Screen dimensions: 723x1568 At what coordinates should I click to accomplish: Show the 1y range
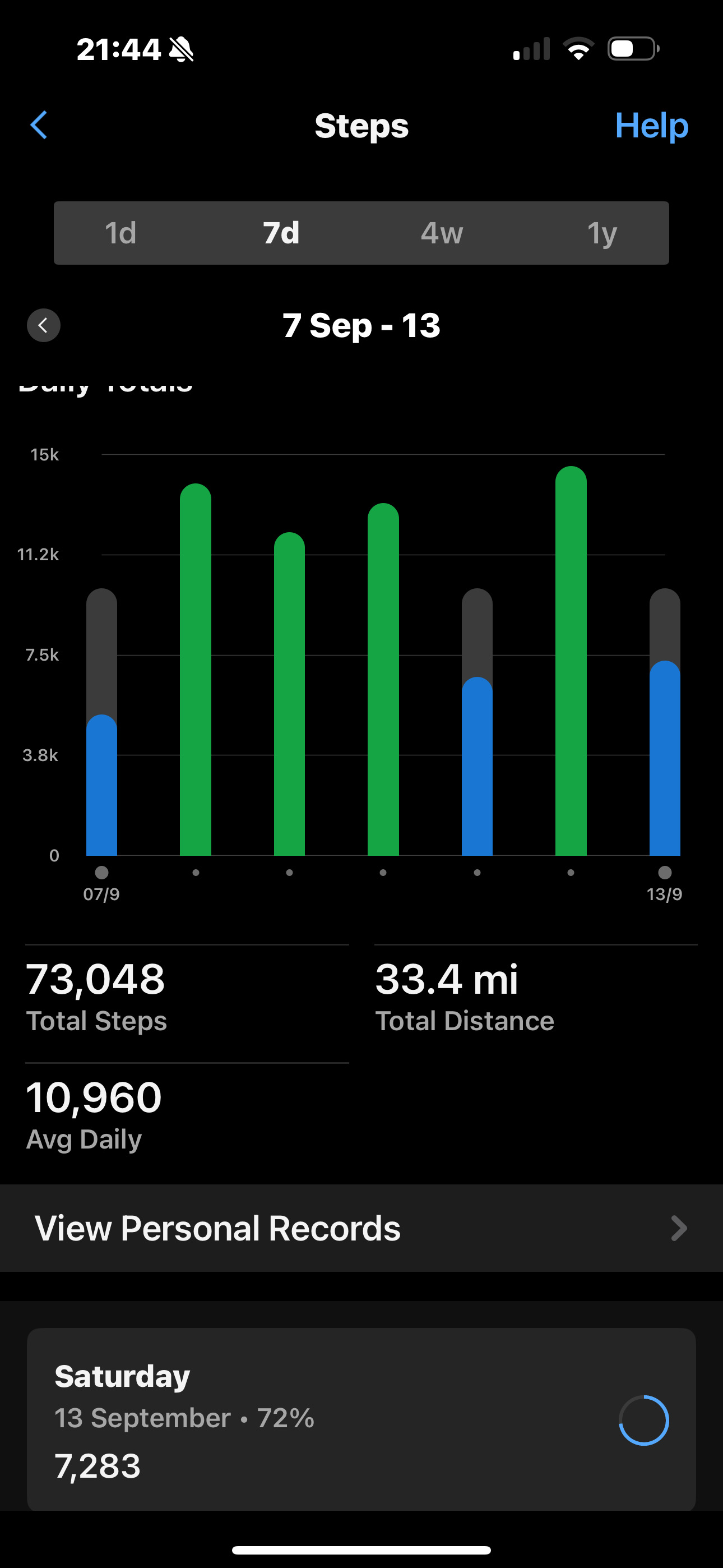click(x=602, y=233)
